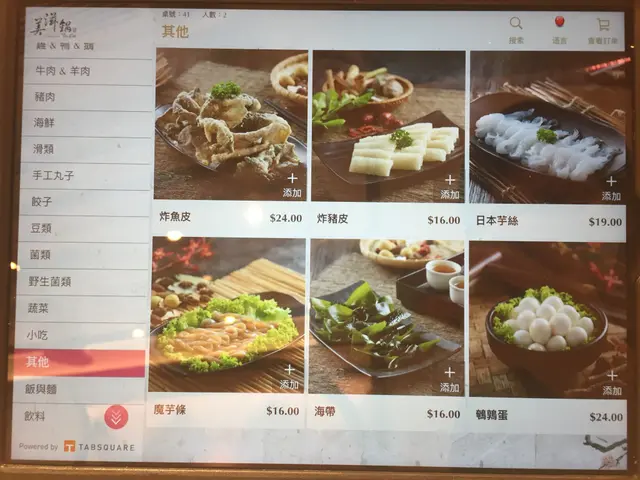This screenshot has width=640, height=480.
Task: Open the 海鮮 category
Action: click(85, 124)
